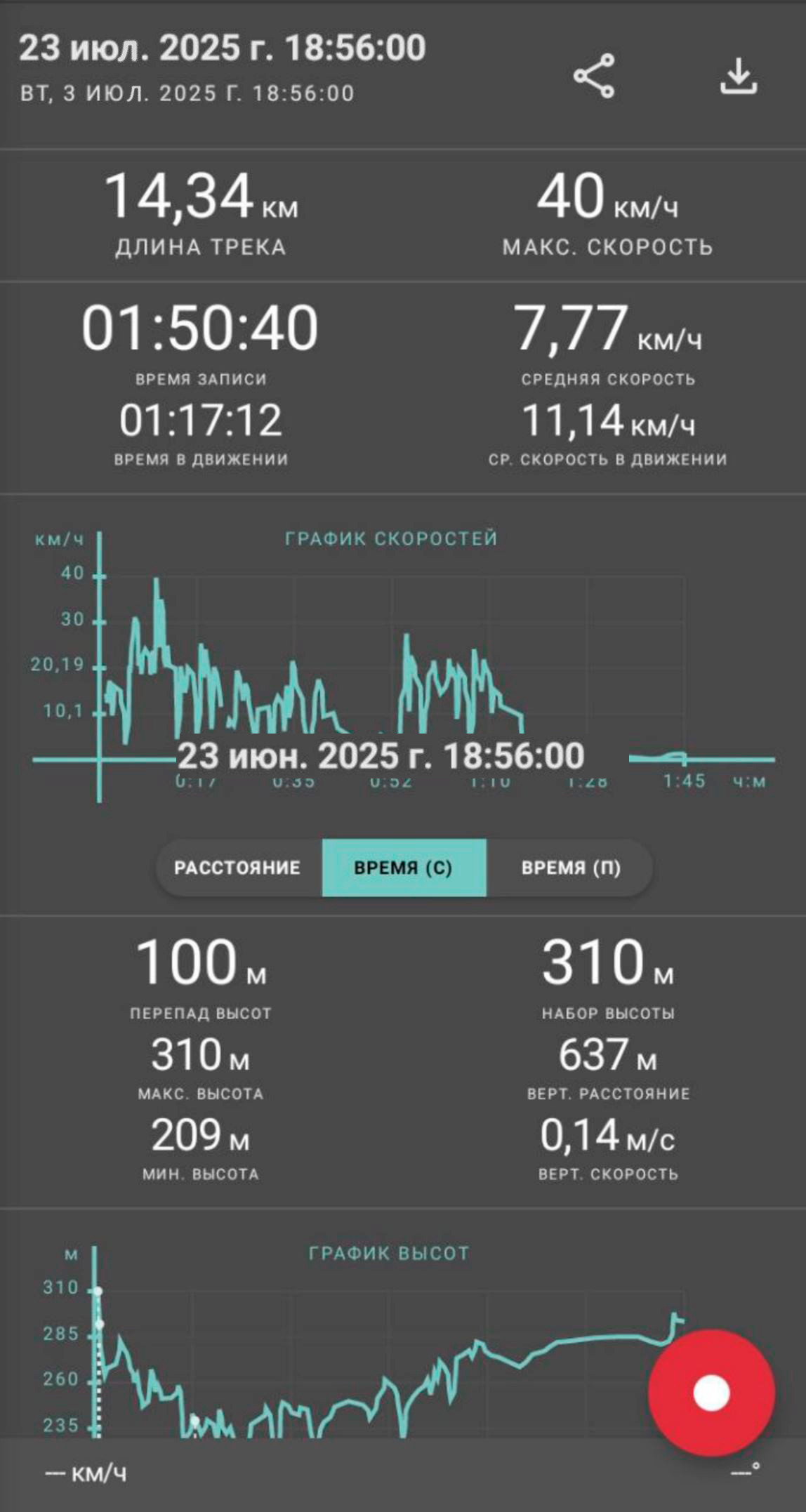
Task: Switch graph to Расстояние
Action: [238, 868]
